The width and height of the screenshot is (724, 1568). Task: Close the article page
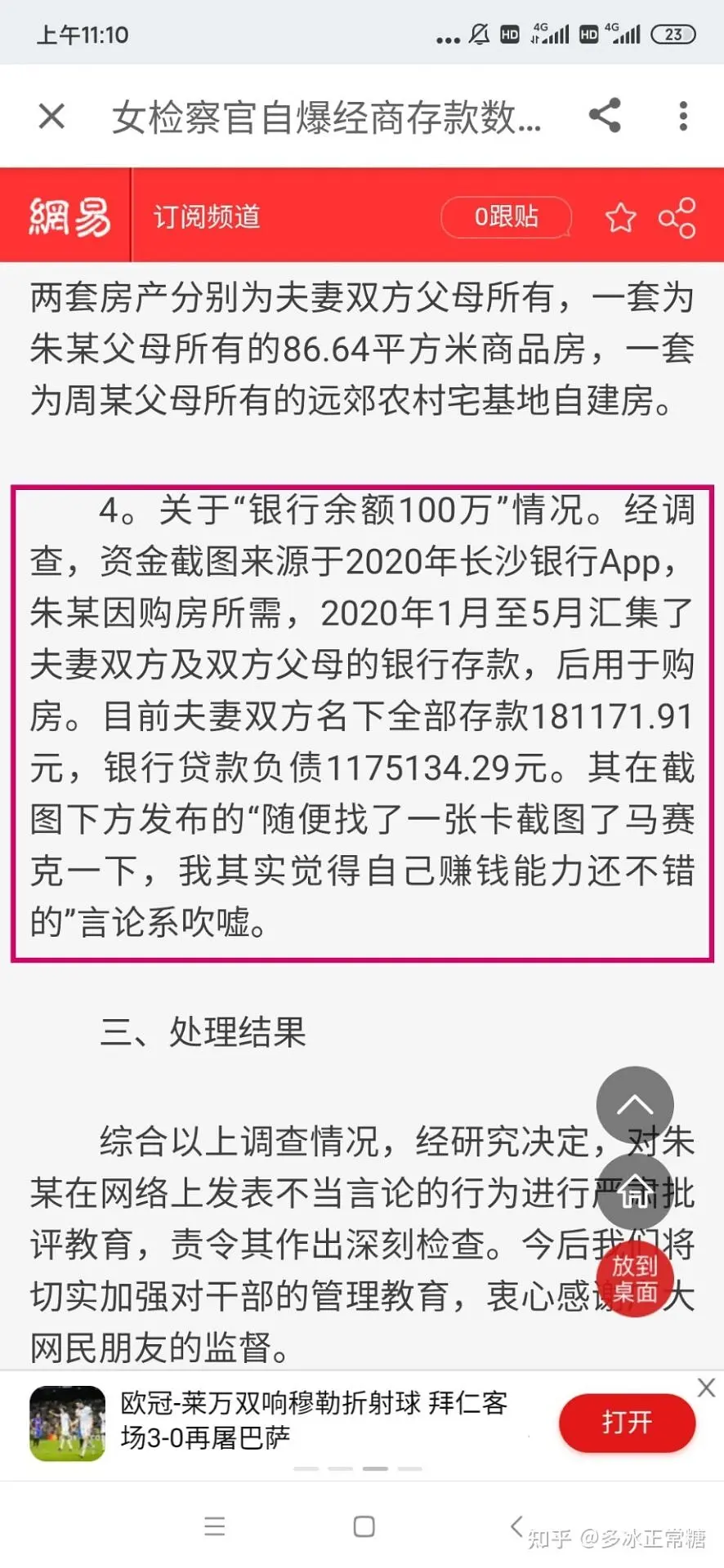(51, 116)
